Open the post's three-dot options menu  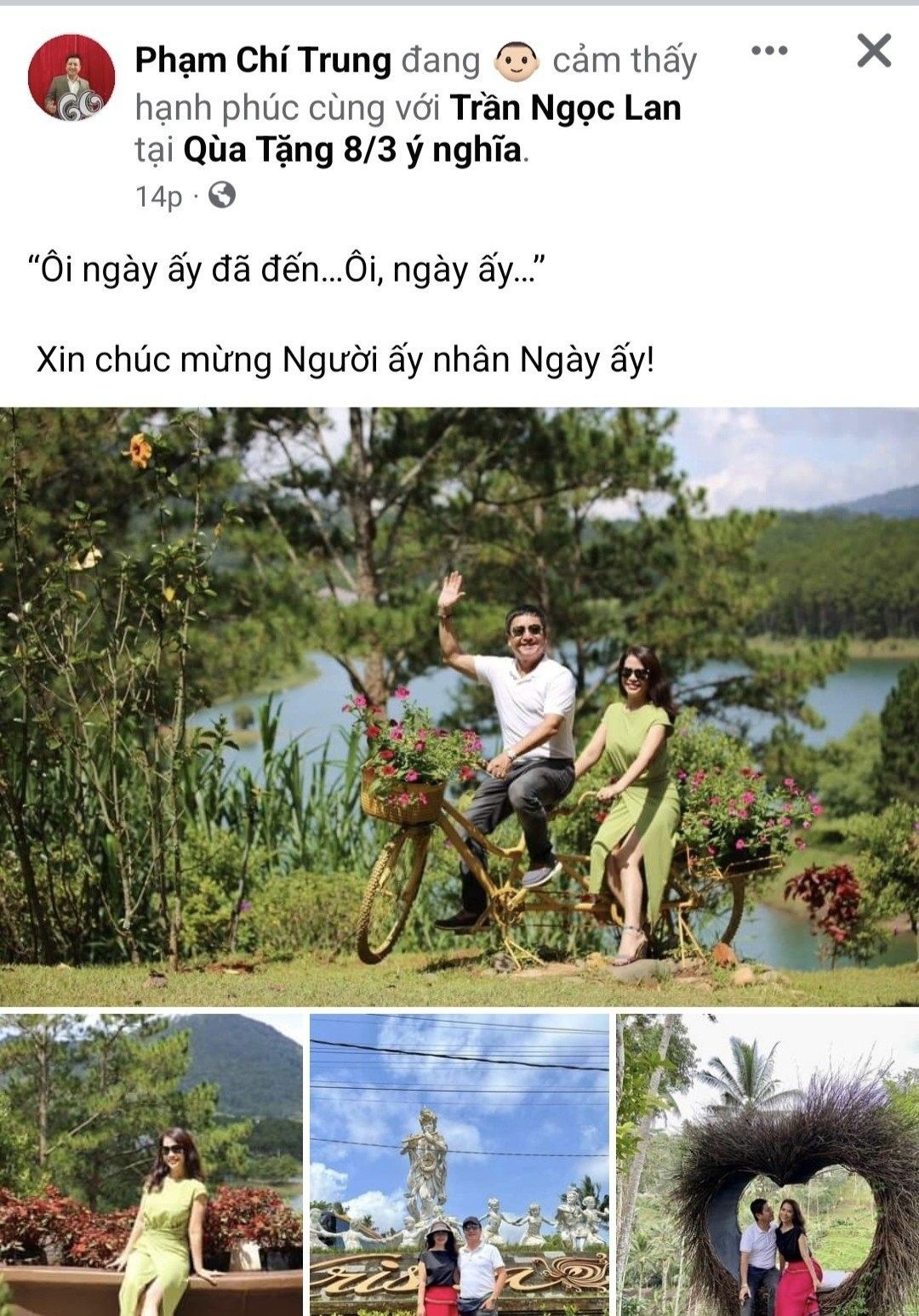(x=769, y=51)
